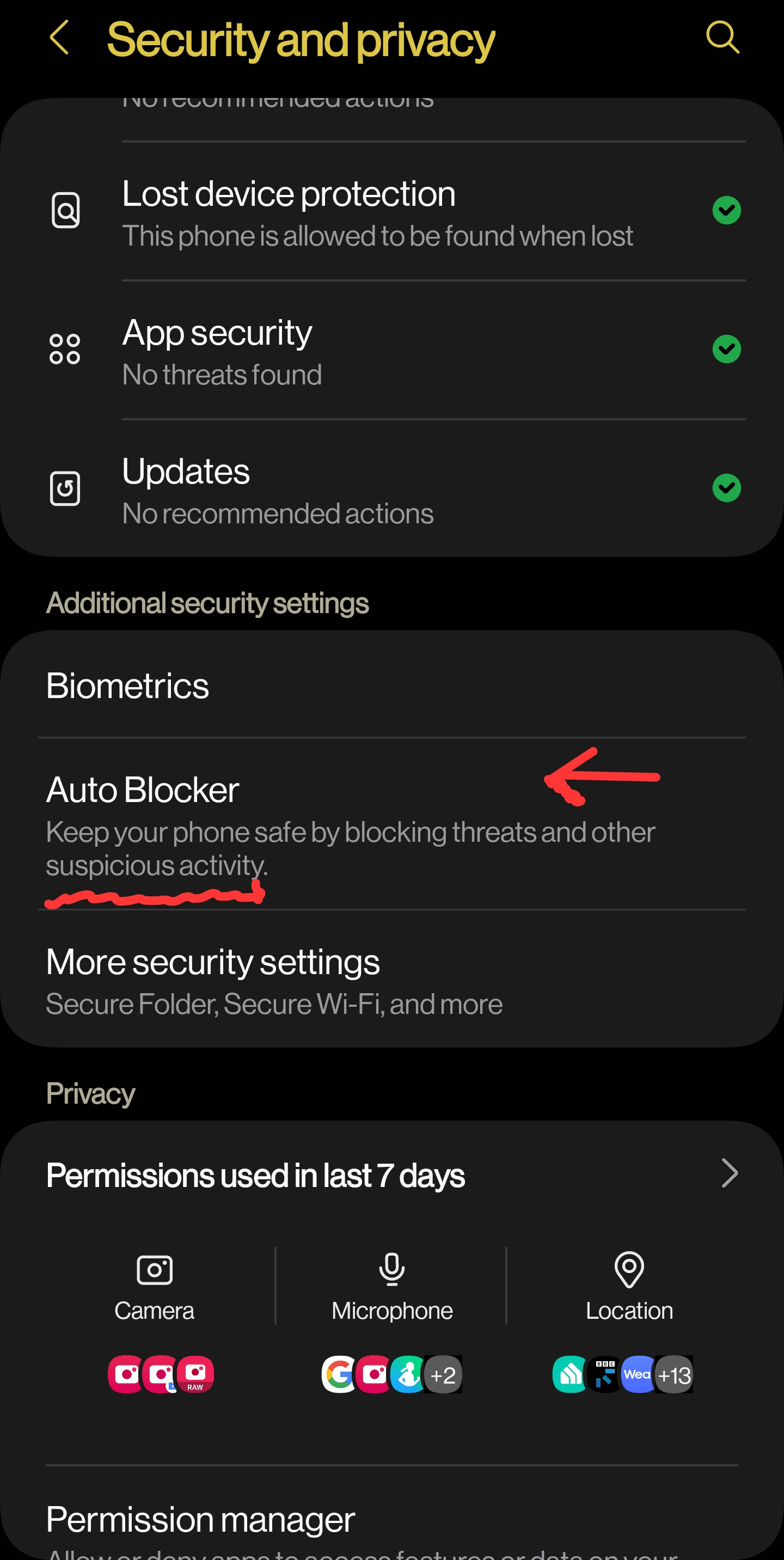Image resolution: width=784 pixels, height=1560 pixels.
Task: Open Lost device protection settings
Action: tap(378, 212)
